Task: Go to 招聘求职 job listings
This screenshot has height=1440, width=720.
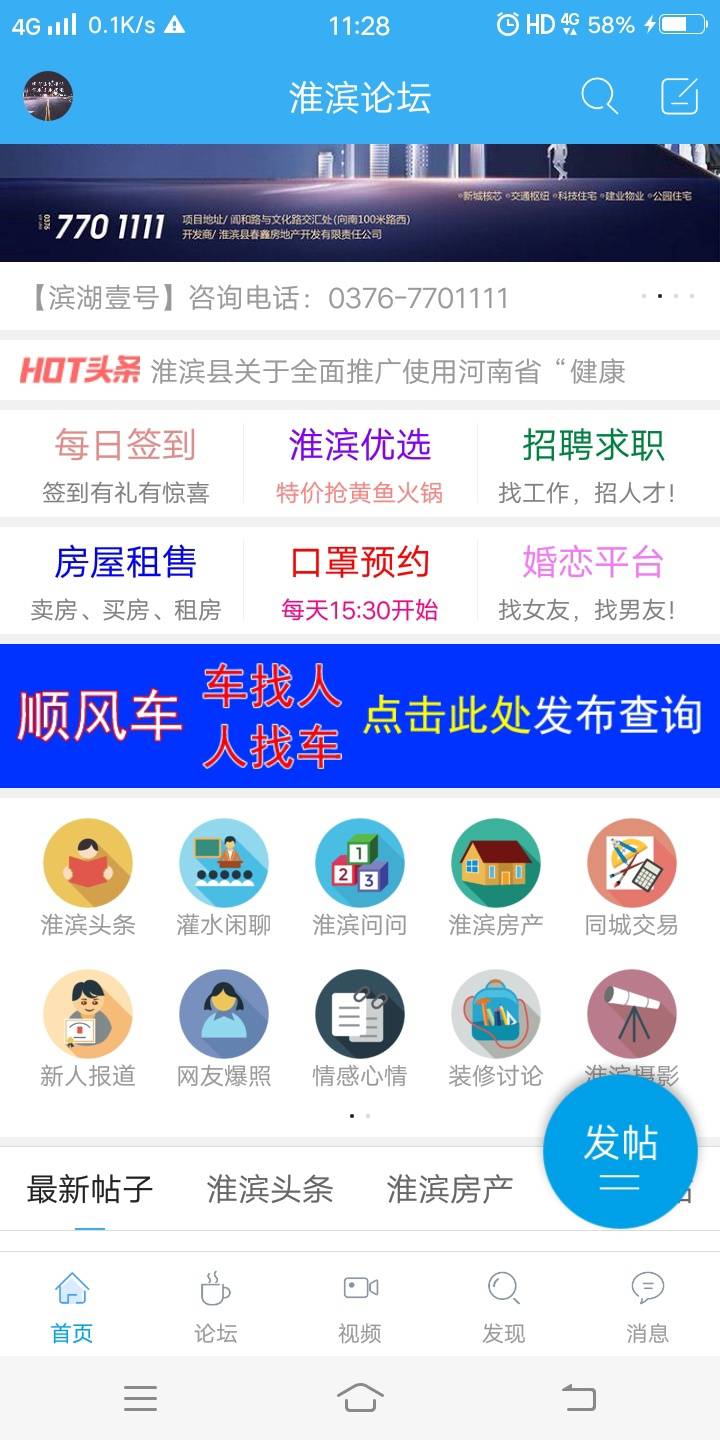Action: coord(593,465)
